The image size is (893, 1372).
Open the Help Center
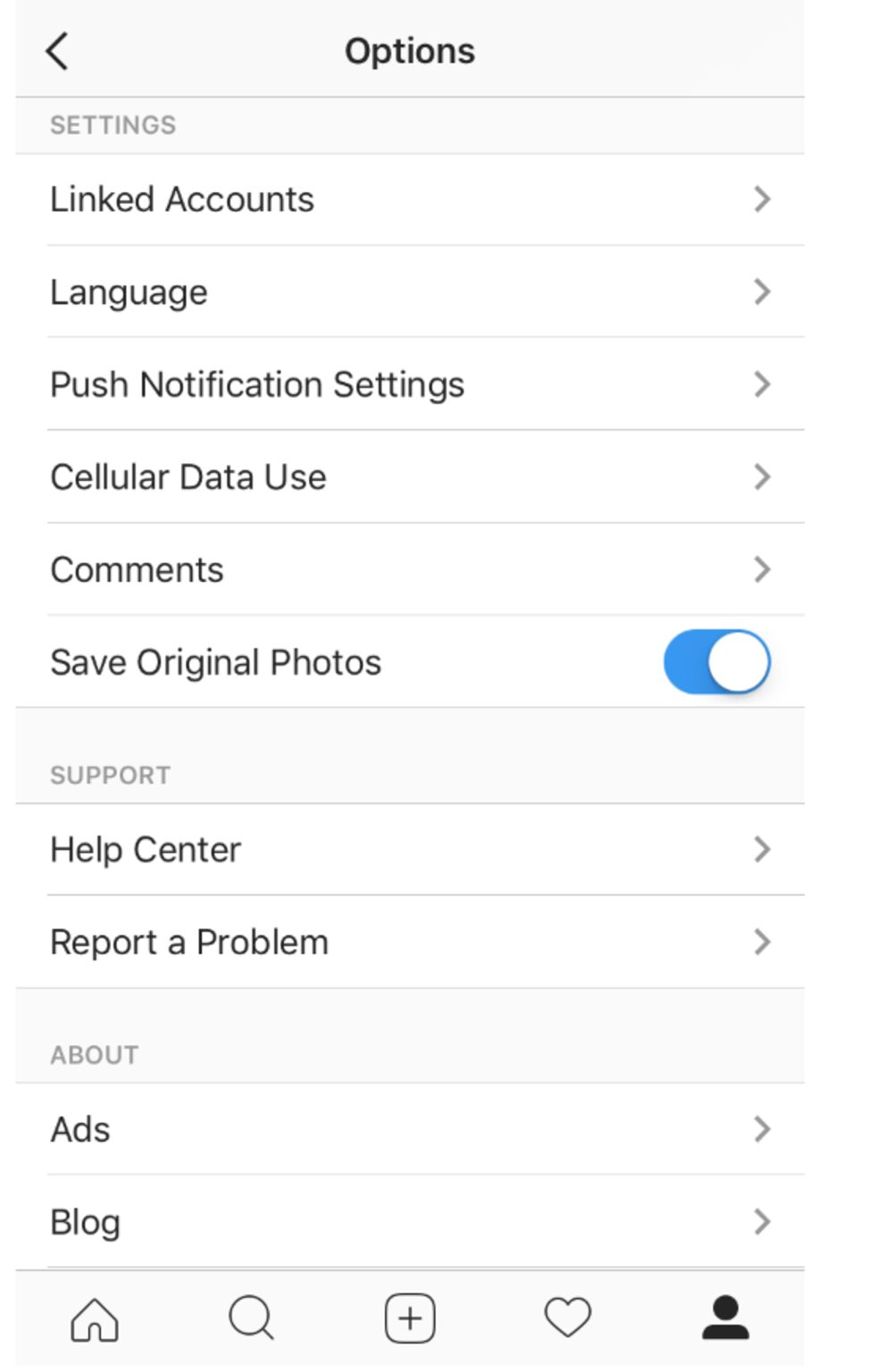409,850
